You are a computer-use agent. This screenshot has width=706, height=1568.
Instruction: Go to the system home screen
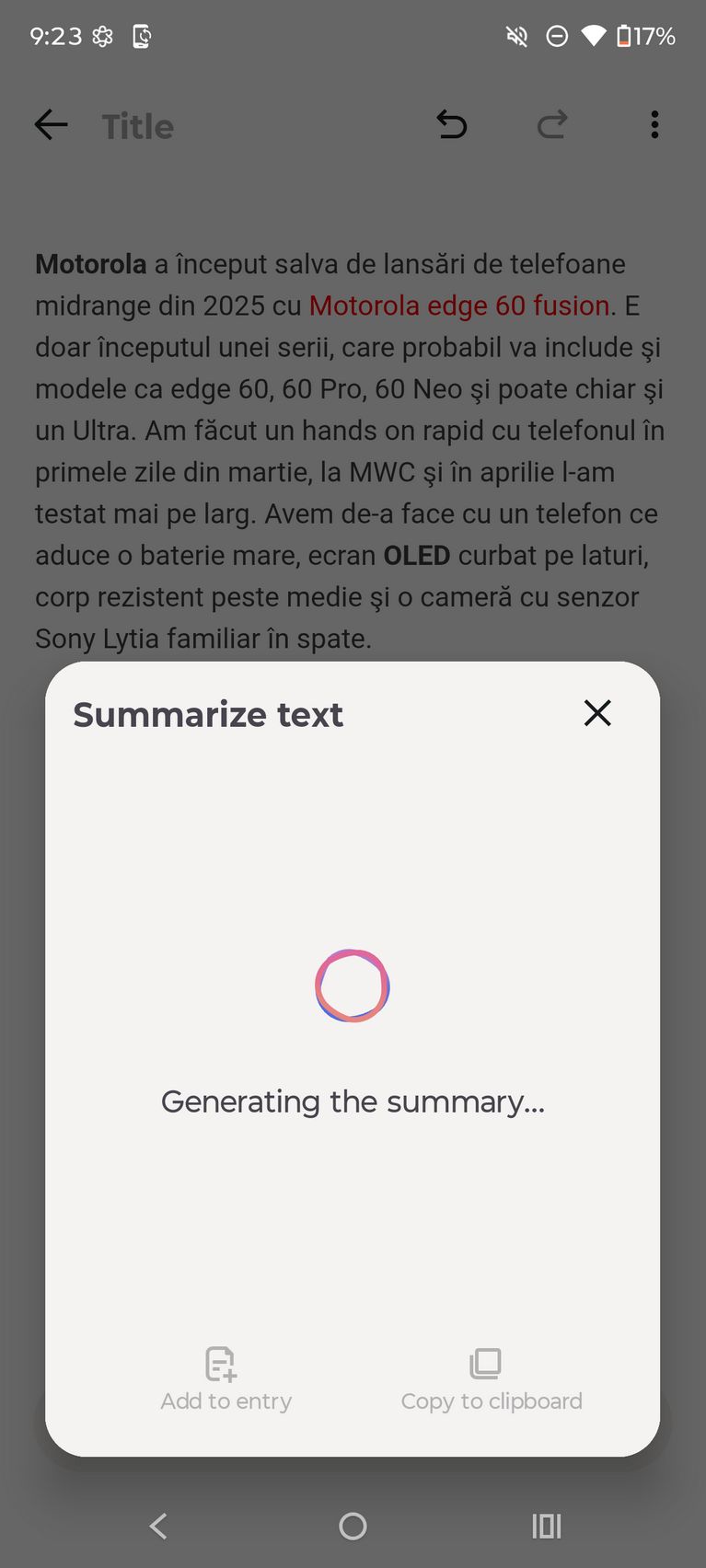353,1527
